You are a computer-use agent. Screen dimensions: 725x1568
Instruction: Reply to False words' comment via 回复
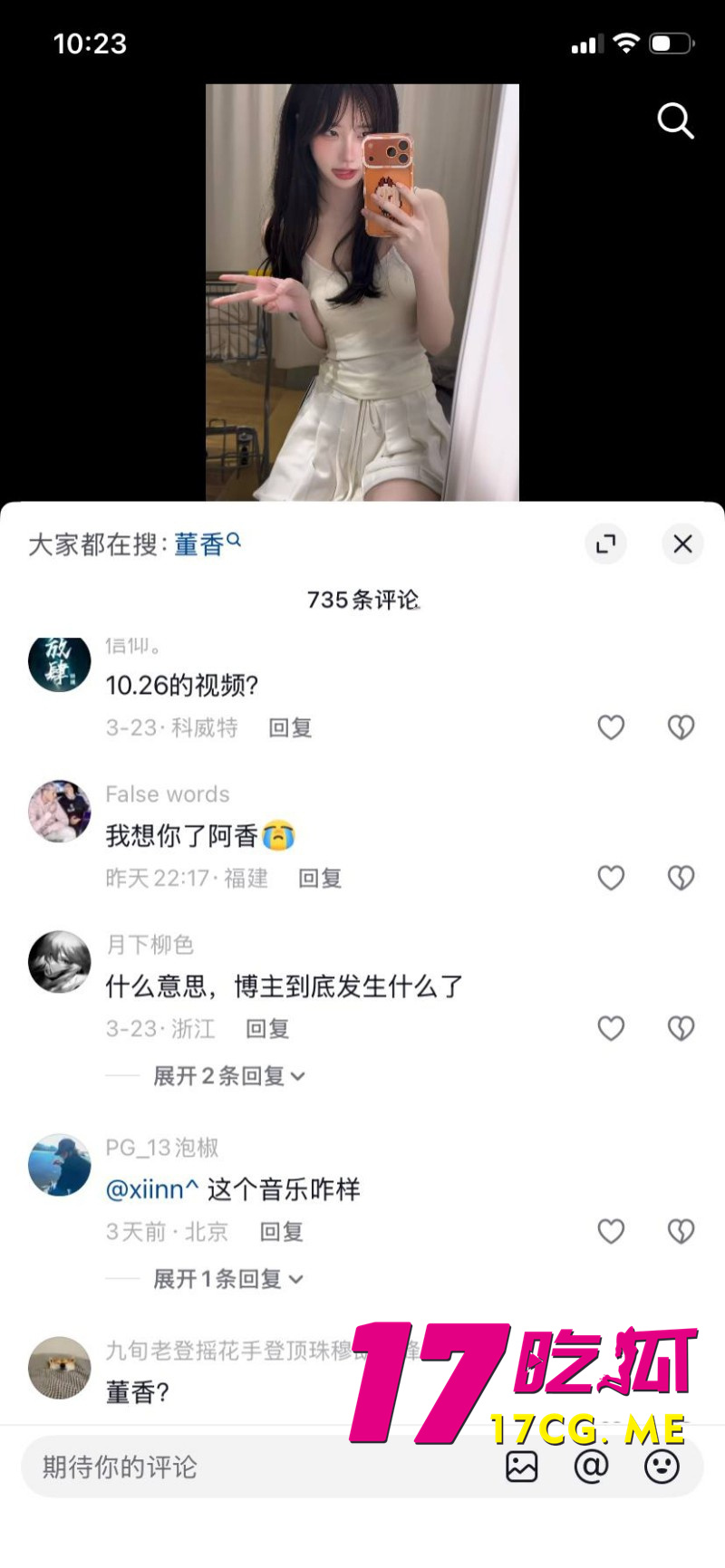click(319, 878)
